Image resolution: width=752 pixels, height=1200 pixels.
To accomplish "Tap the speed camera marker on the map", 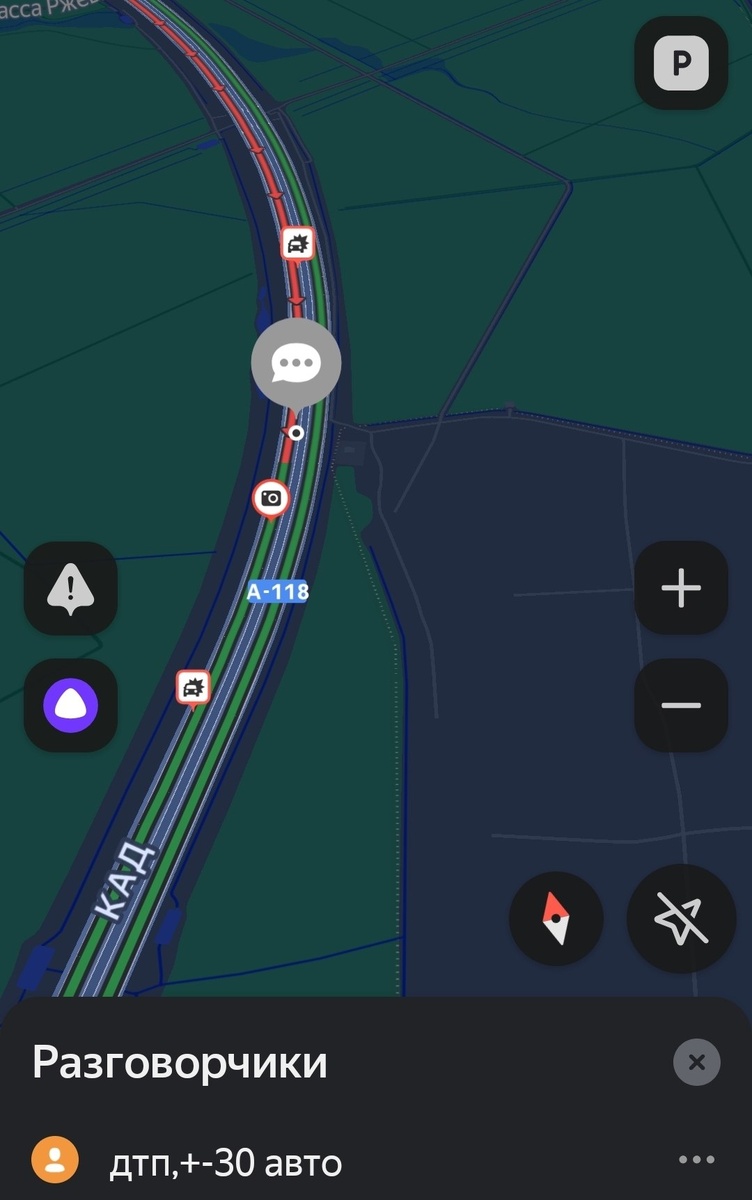I will point(270,498).
